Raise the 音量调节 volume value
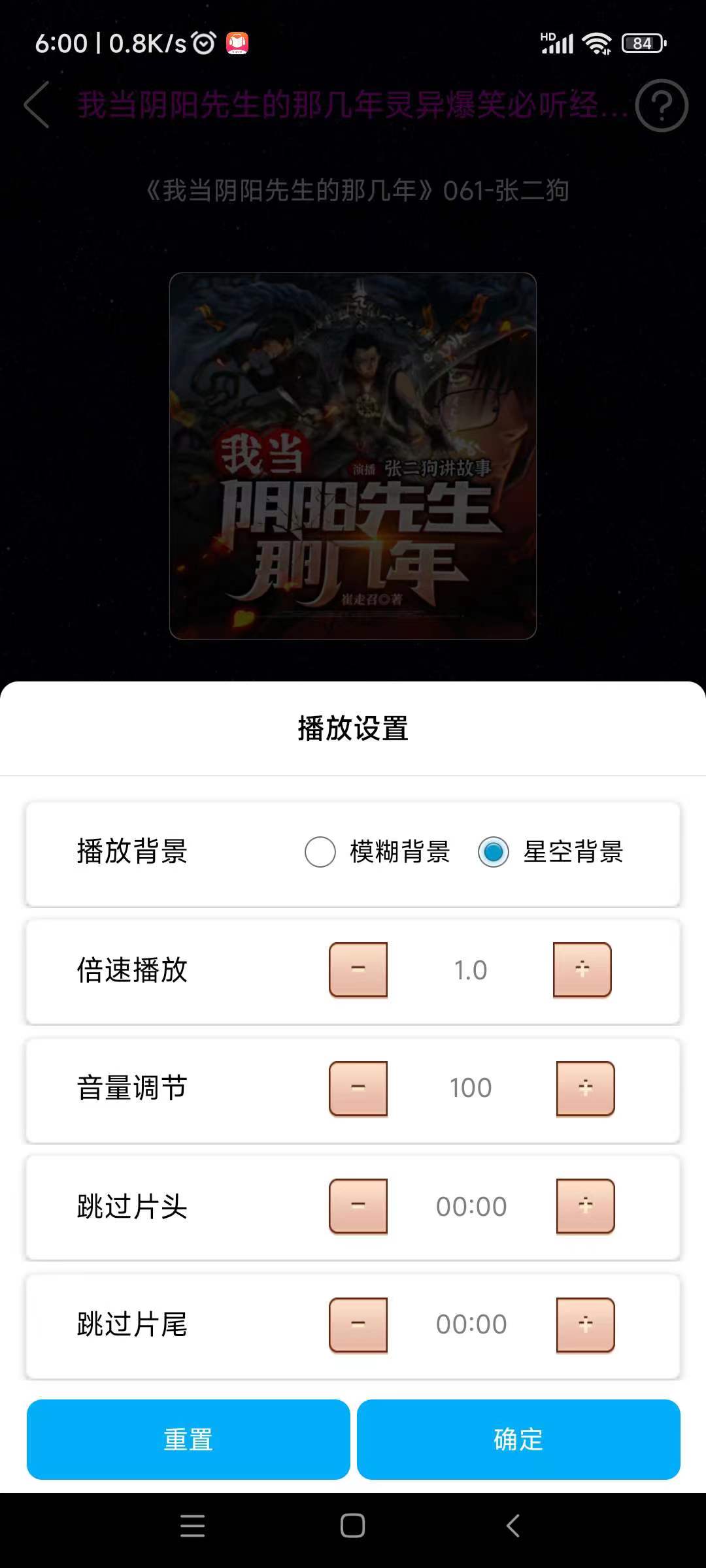The width and height of the screenshot is (706, 1568). coord(586,1088)
